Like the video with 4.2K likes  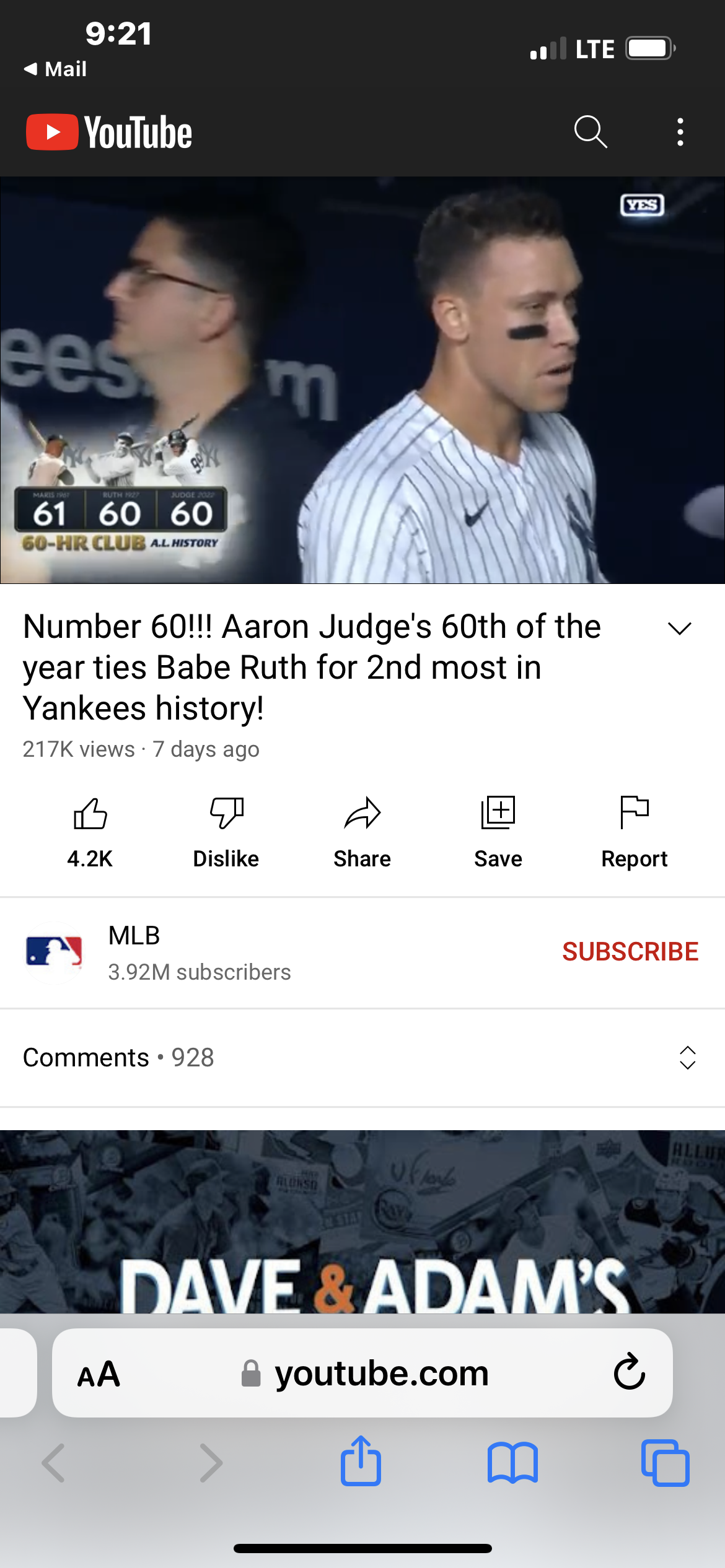(90, 830)
